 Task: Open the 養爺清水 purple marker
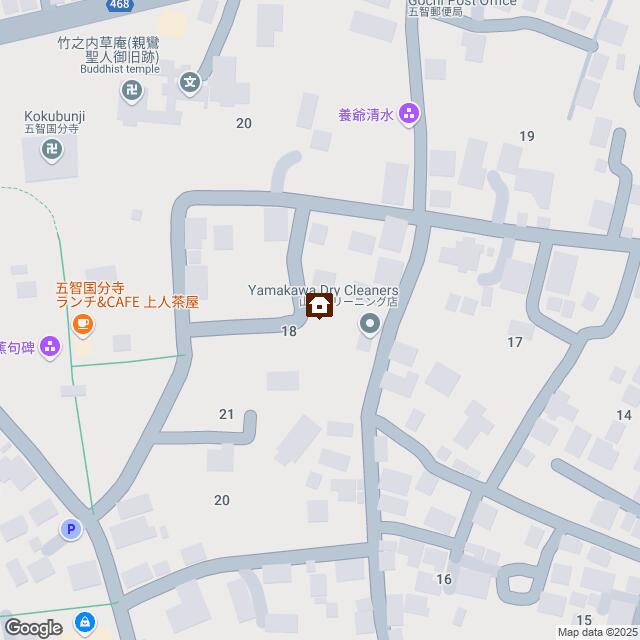[x=408, y=114]
